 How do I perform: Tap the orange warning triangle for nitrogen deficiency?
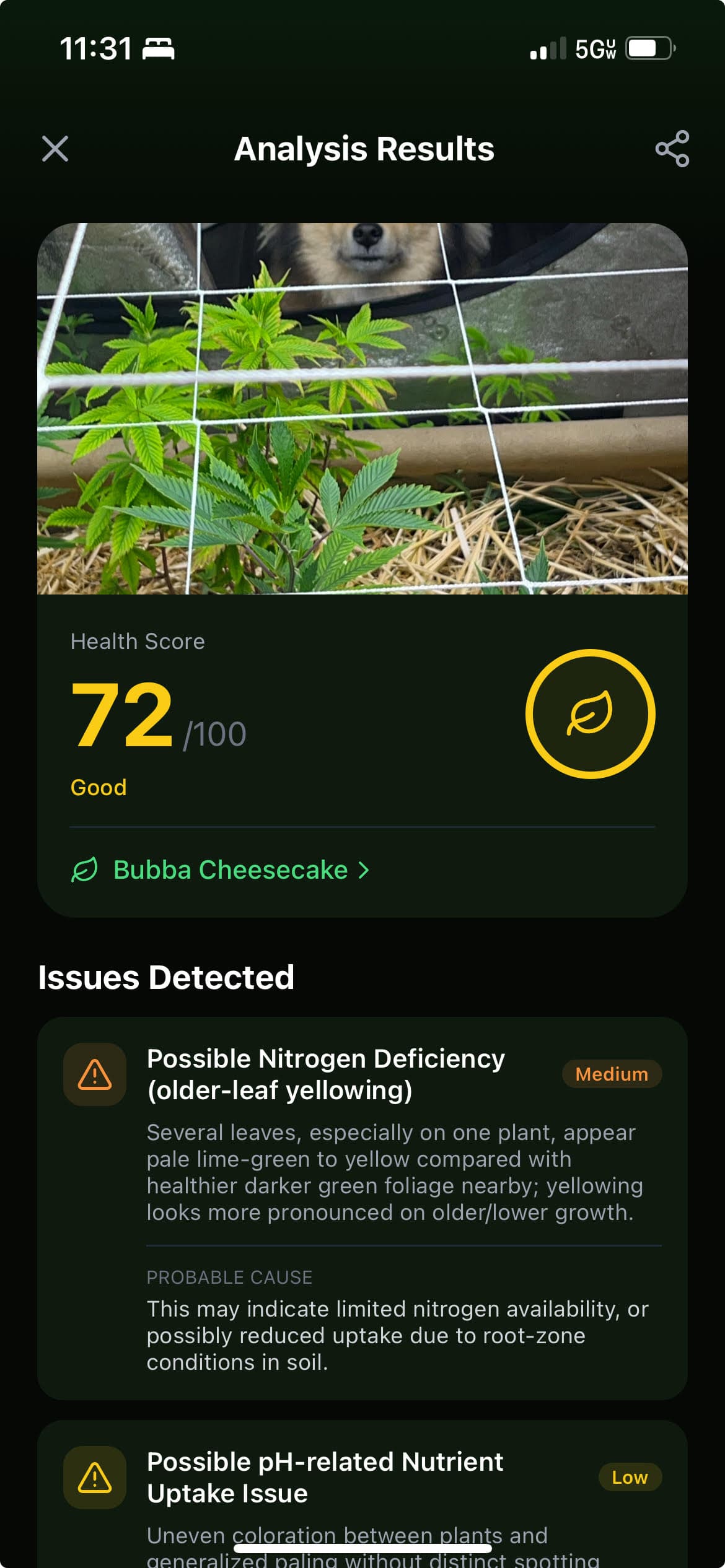pos(94,1074)
